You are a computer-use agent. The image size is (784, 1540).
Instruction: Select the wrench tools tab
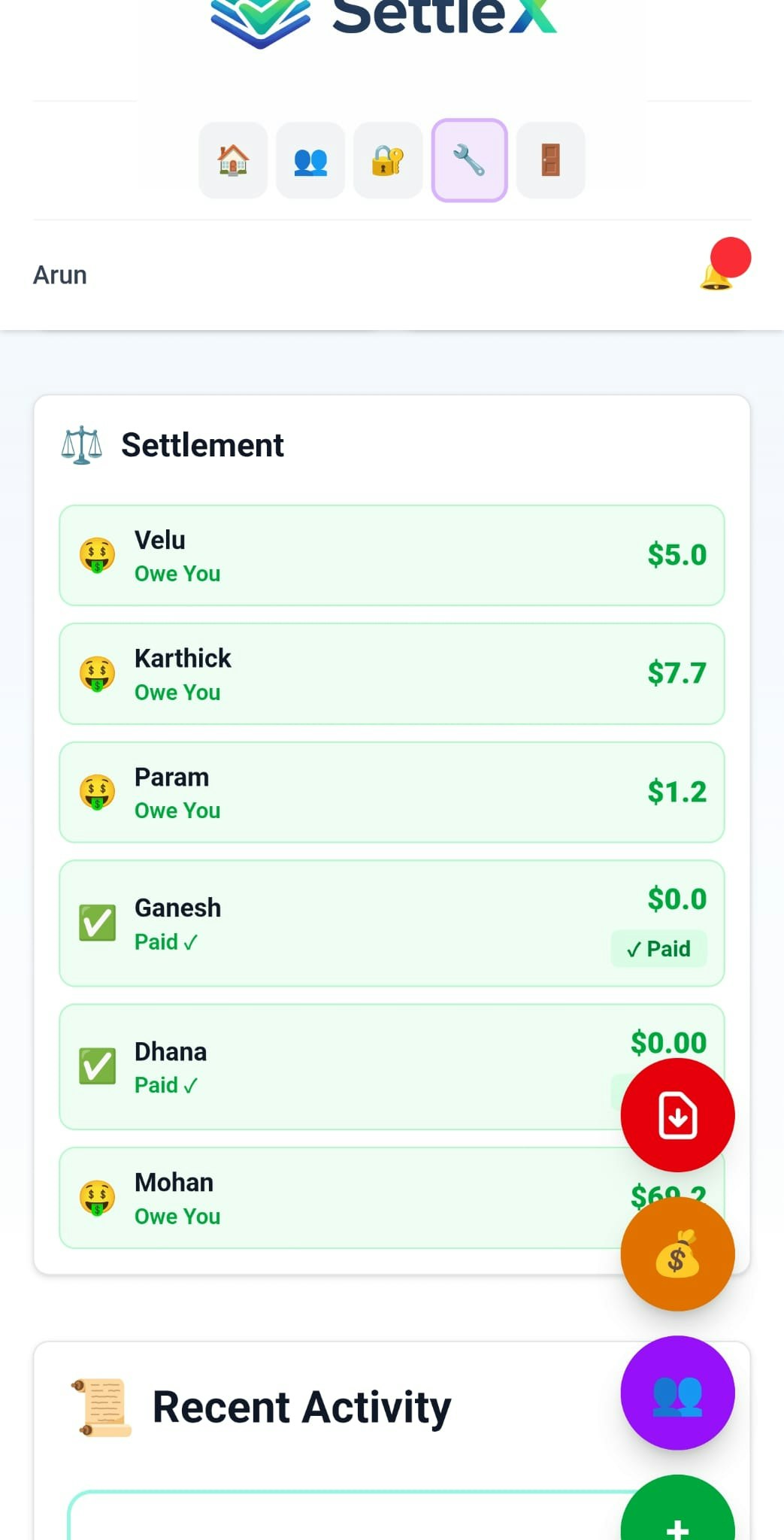pos(469,160)
